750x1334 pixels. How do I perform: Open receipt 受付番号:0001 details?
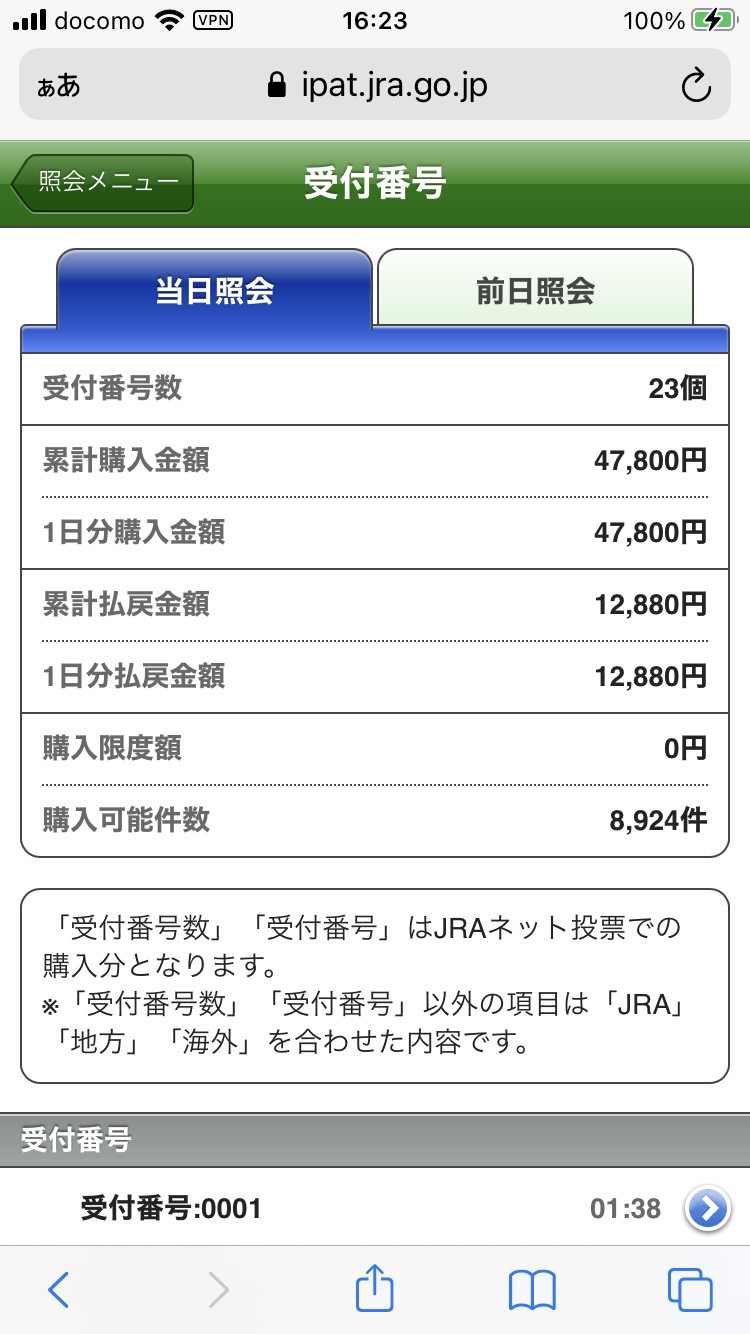[x=706, y=1209]
